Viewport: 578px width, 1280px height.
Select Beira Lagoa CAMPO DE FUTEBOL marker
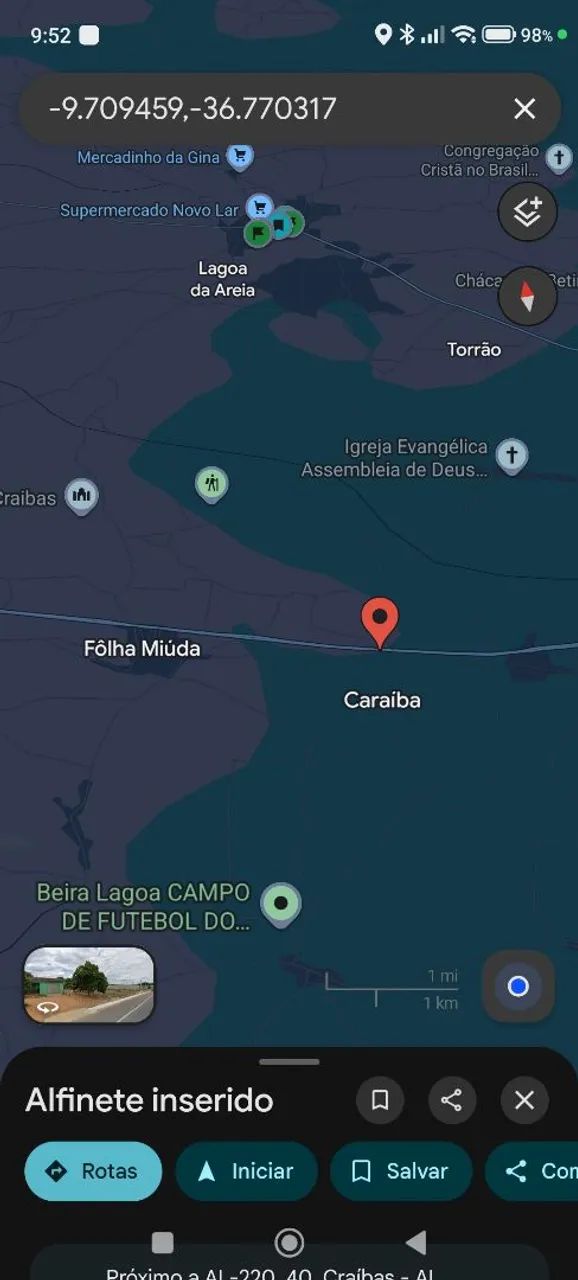pyautogui.click(x=281, y=905)
